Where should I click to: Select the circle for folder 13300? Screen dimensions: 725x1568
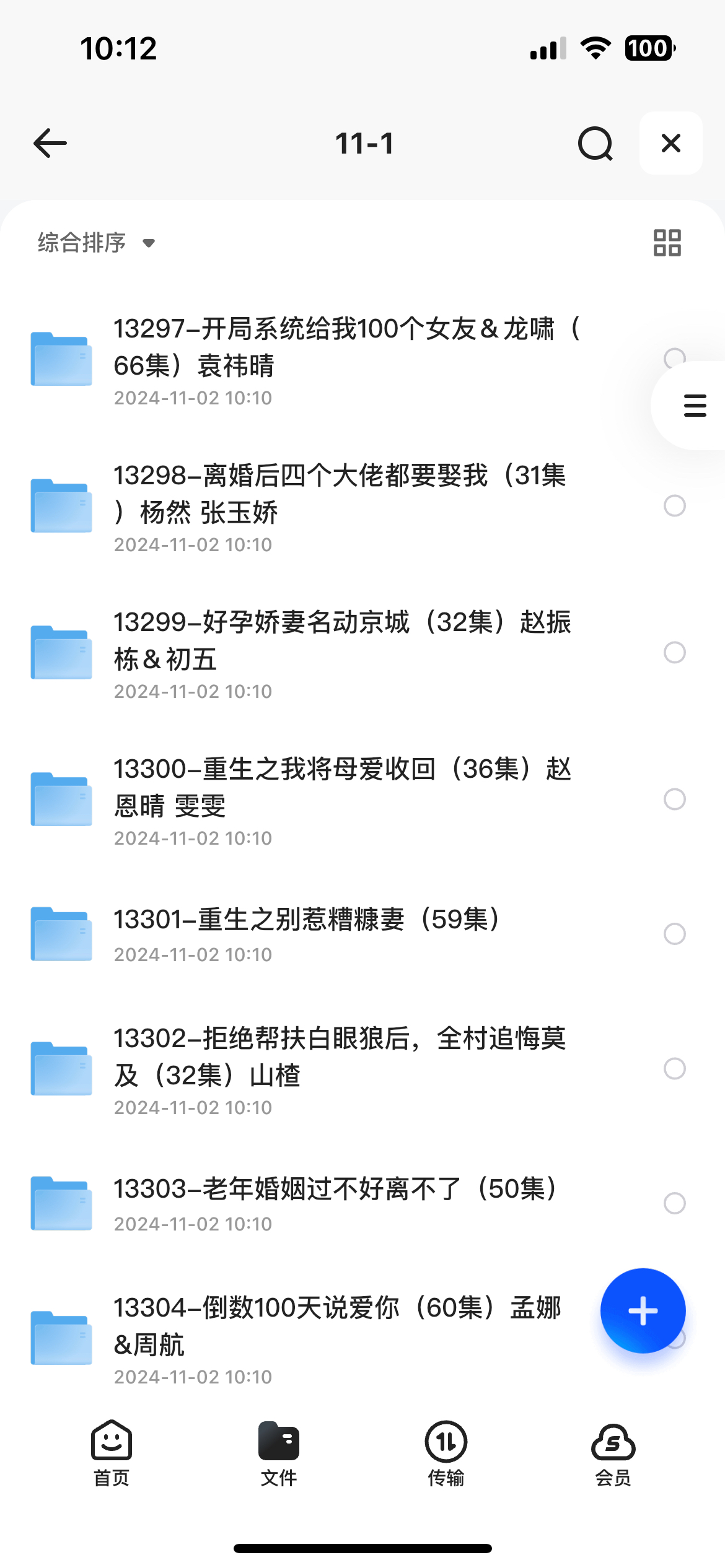[x=674, y=799]
